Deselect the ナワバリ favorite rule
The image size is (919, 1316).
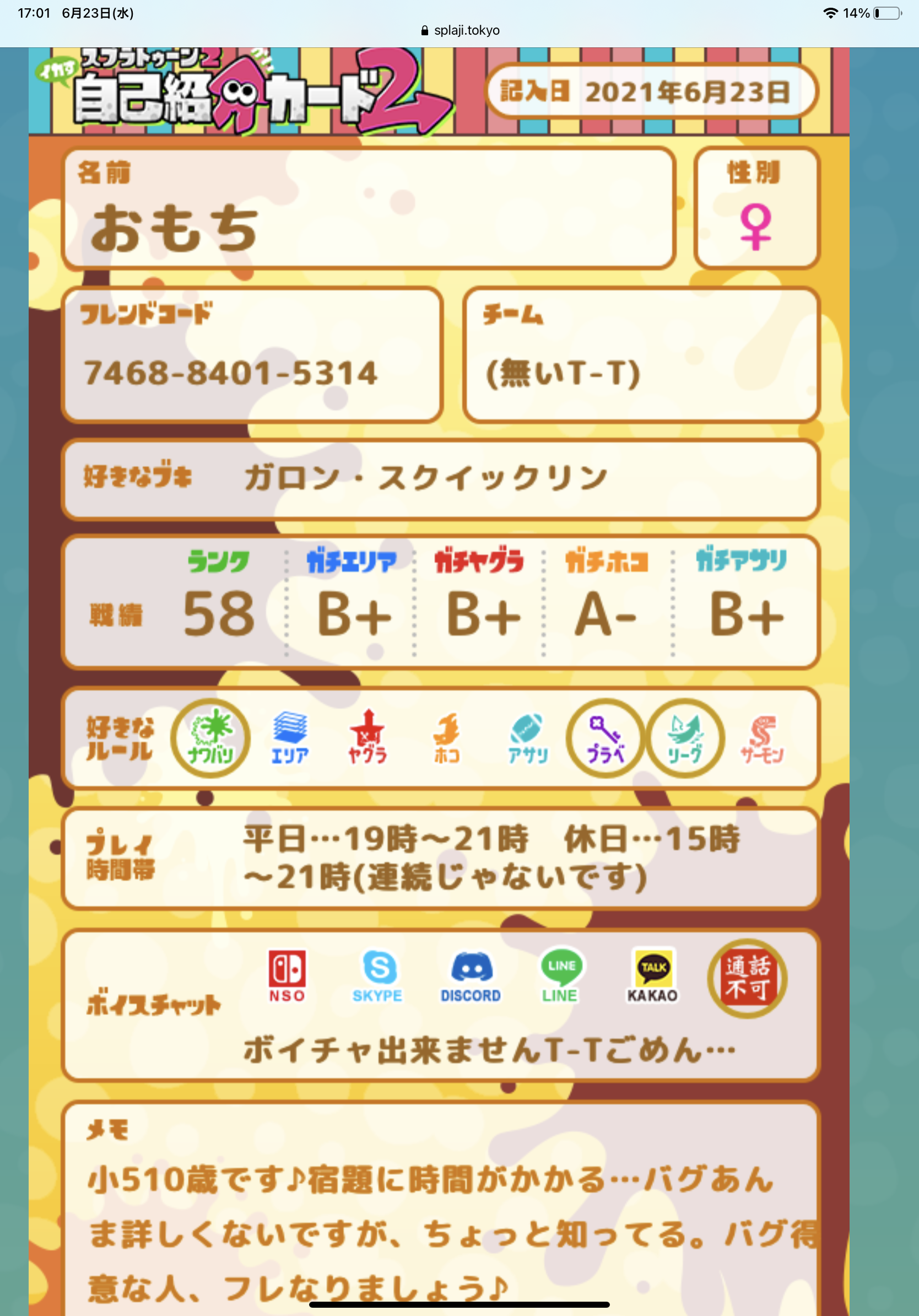click(x=210, y=738)
